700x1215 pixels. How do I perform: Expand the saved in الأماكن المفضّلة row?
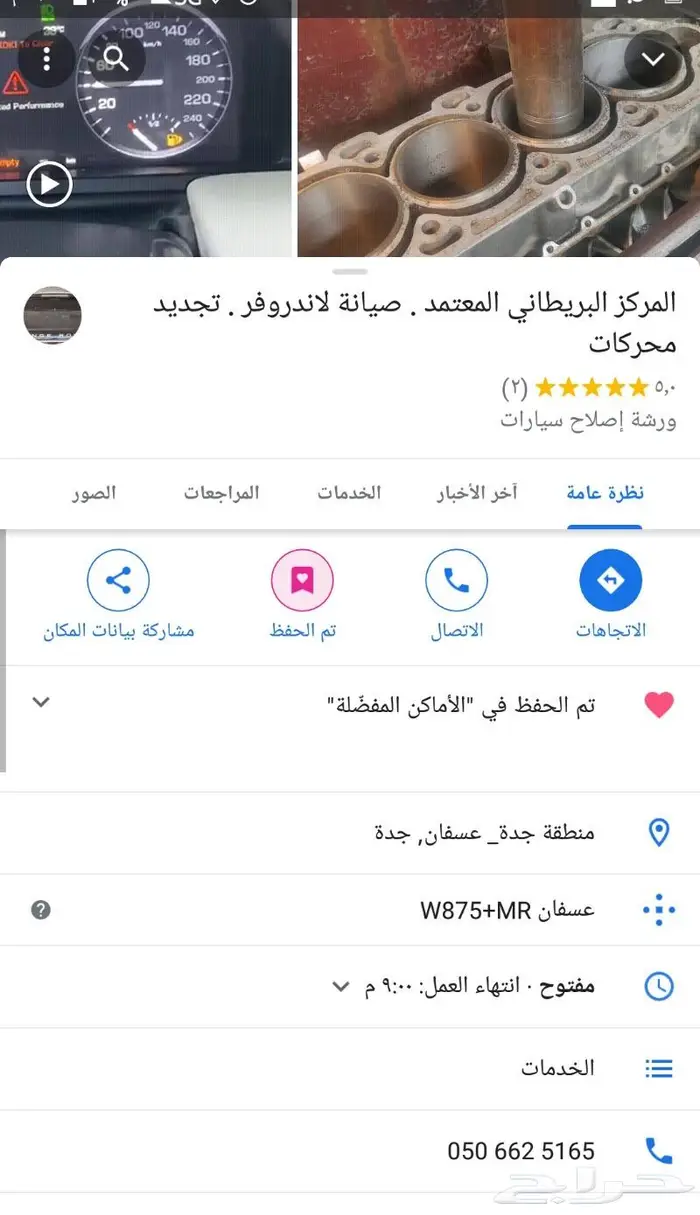[x=41, y=702]
